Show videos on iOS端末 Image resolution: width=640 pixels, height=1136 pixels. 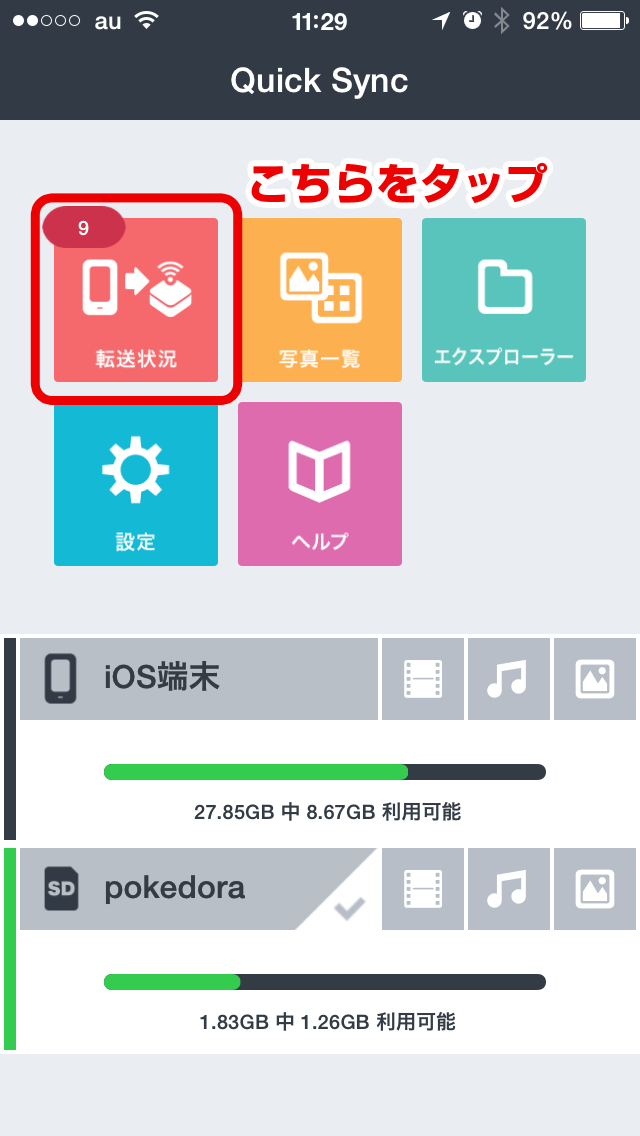coord(423,679)
